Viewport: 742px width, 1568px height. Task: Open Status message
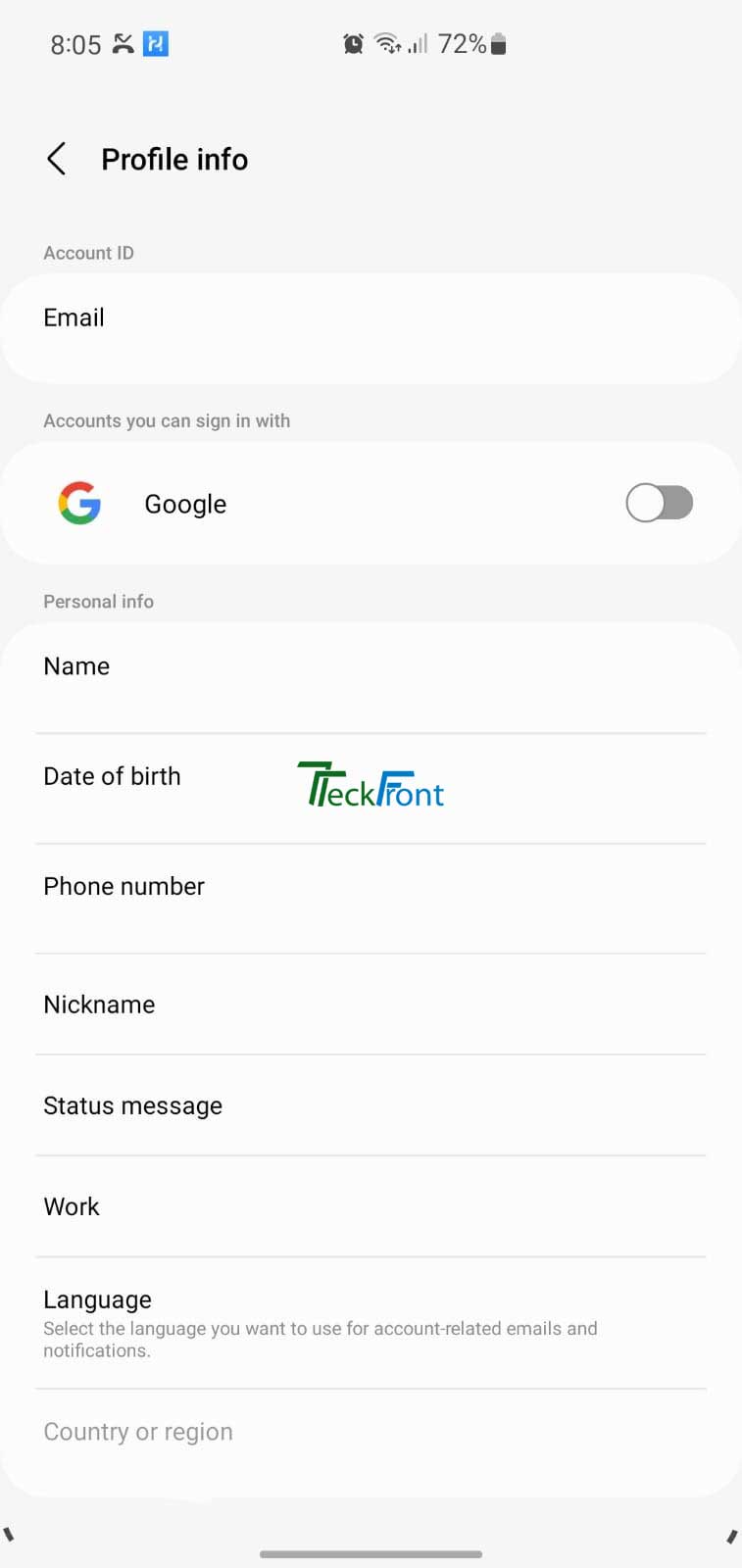(x=371, y=1105)
